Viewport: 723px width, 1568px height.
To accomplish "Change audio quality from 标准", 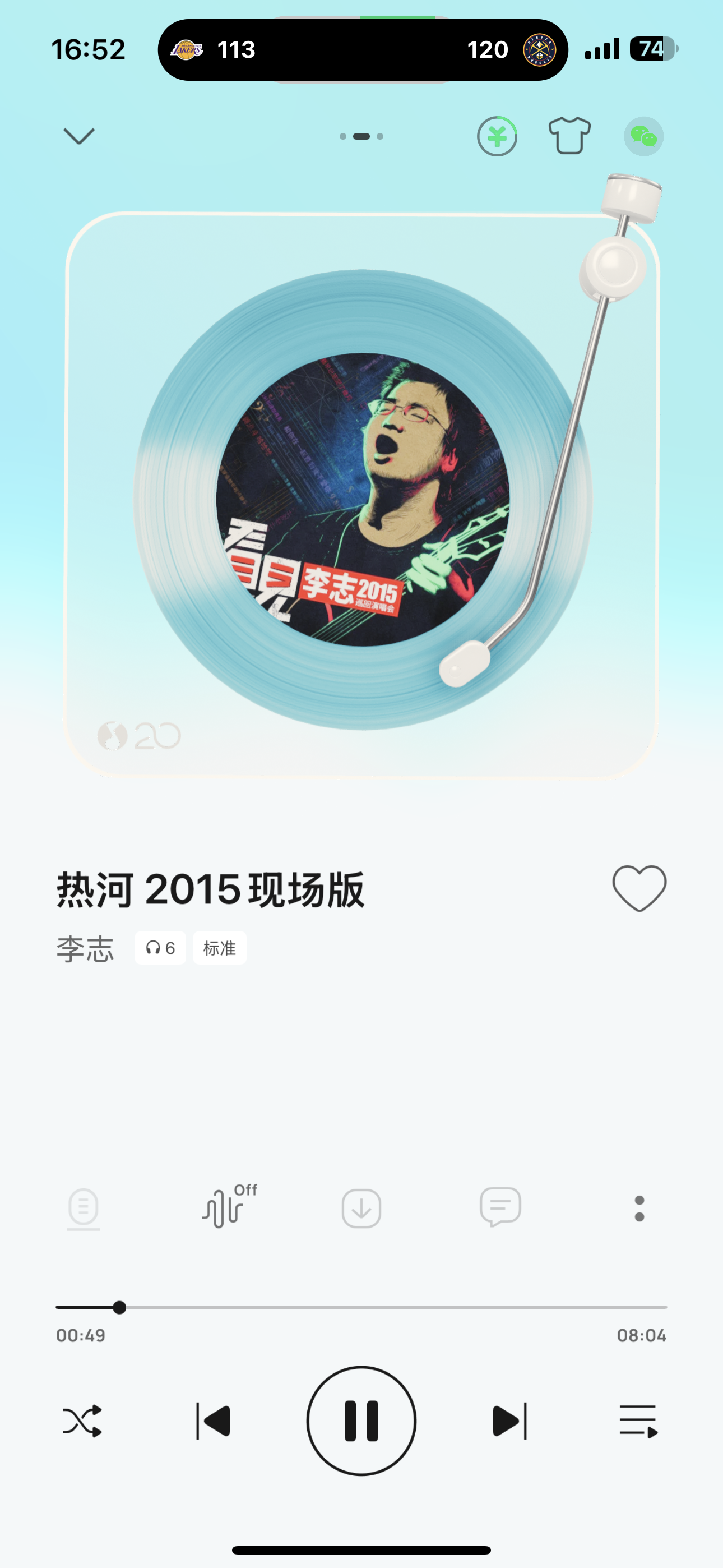I will tap(220, 948).
